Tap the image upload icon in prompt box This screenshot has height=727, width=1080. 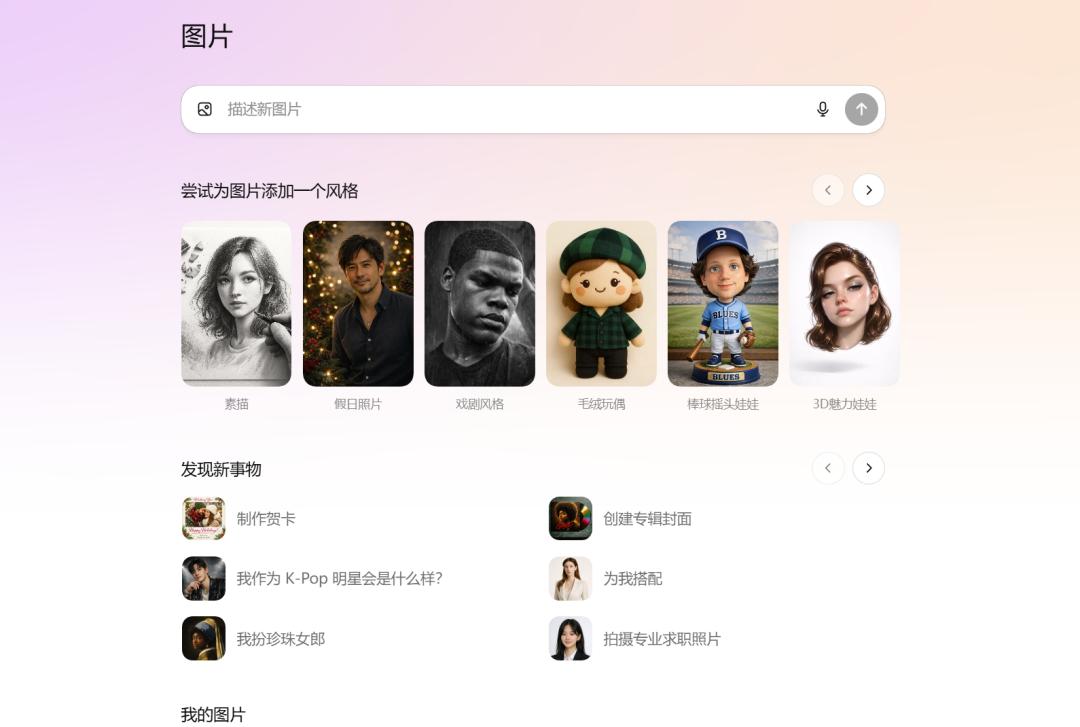click(x=205, y=109)
